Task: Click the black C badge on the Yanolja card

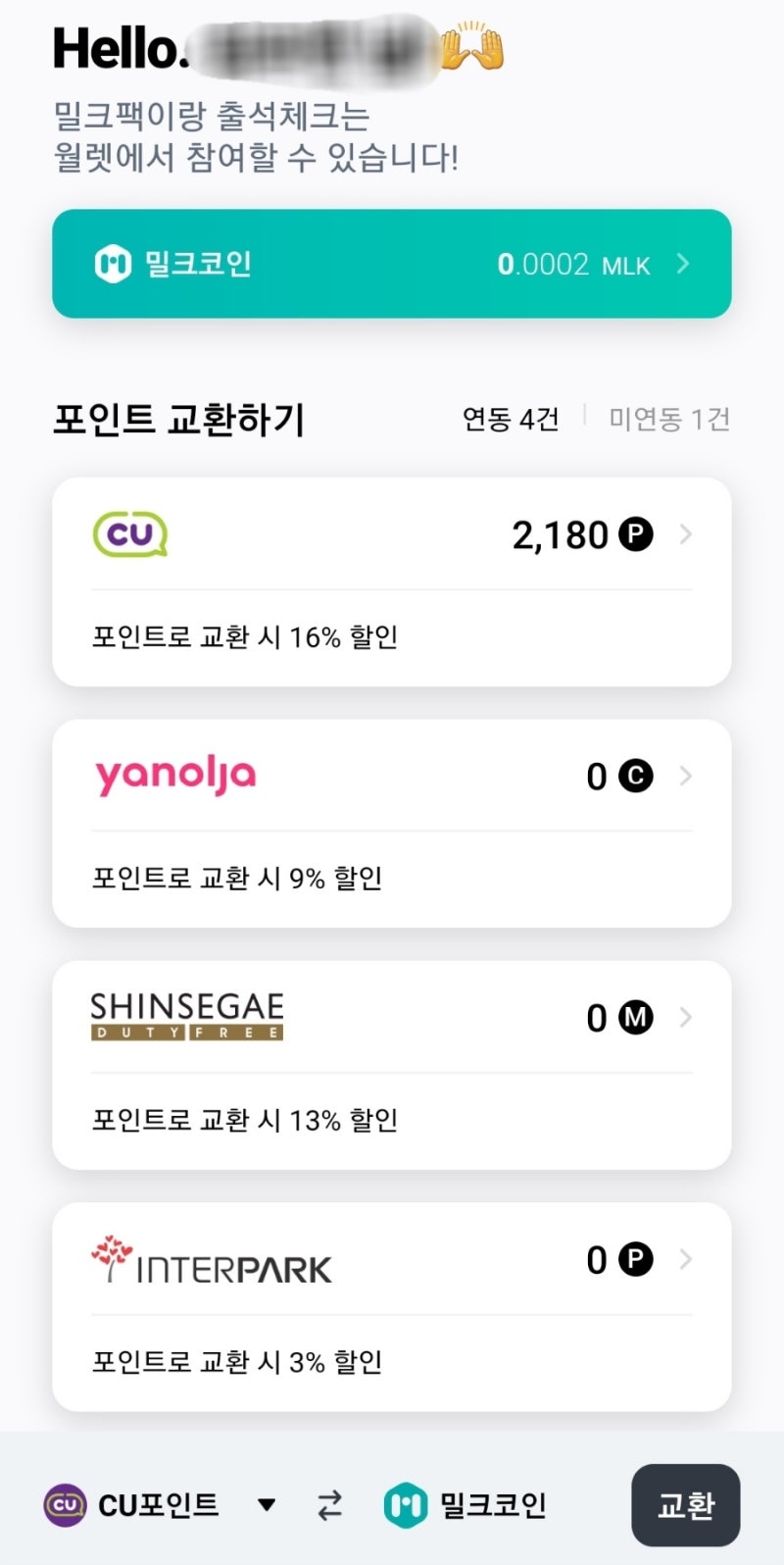Action: [635, 775]
